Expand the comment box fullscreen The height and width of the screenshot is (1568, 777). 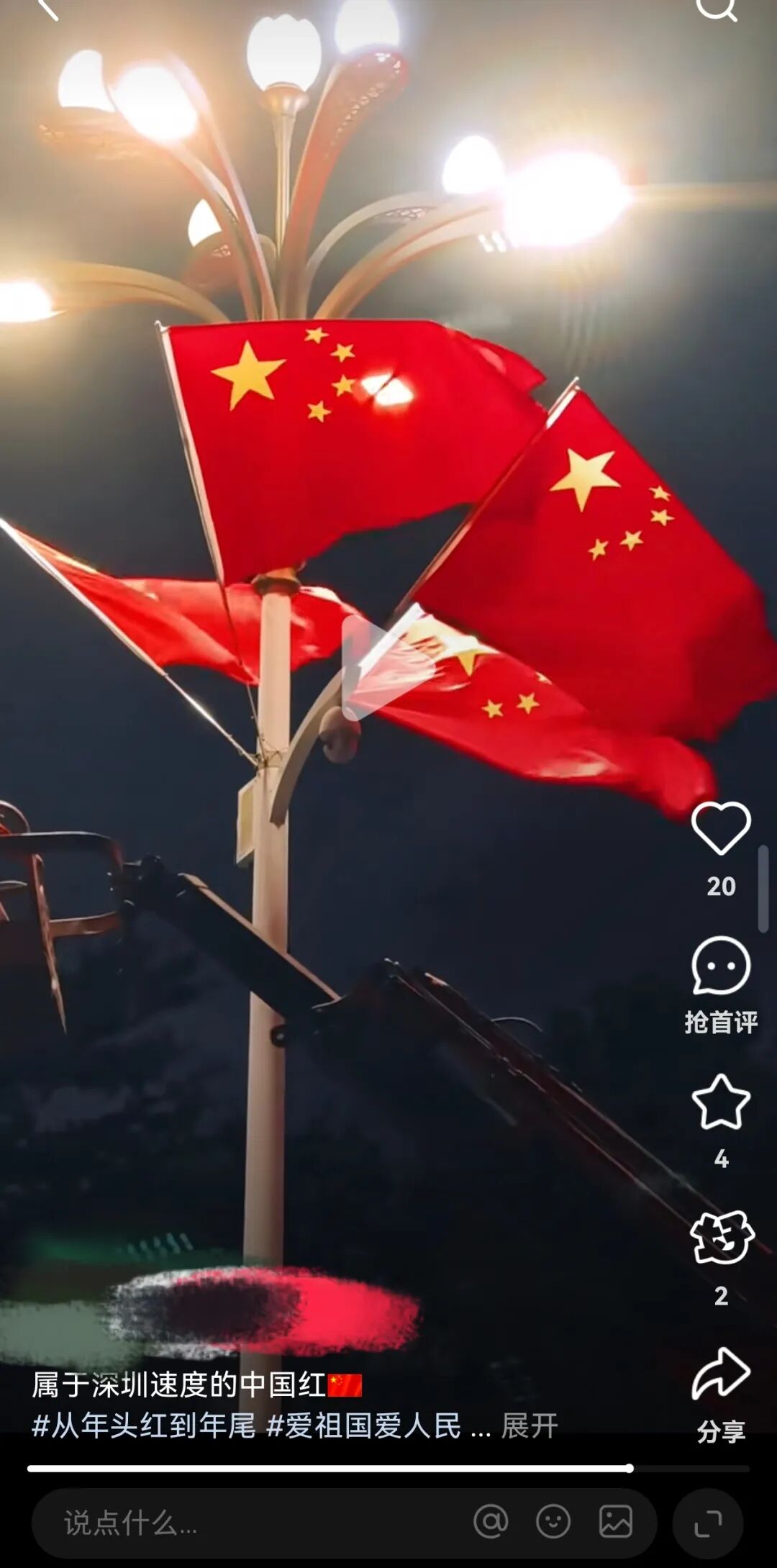(x=708, y=1523)
